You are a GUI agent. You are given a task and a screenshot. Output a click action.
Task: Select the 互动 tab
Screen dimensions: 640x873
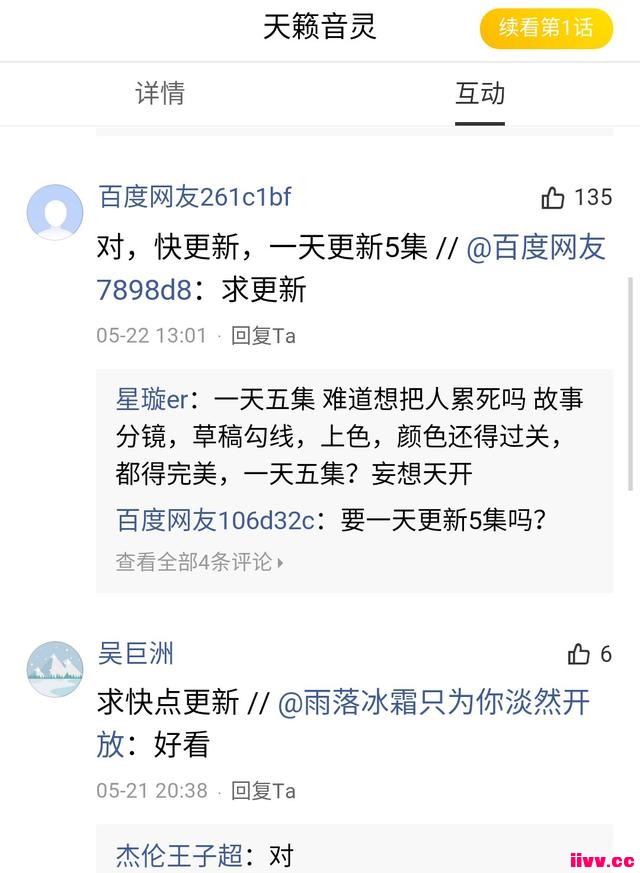tap(480, 94)
